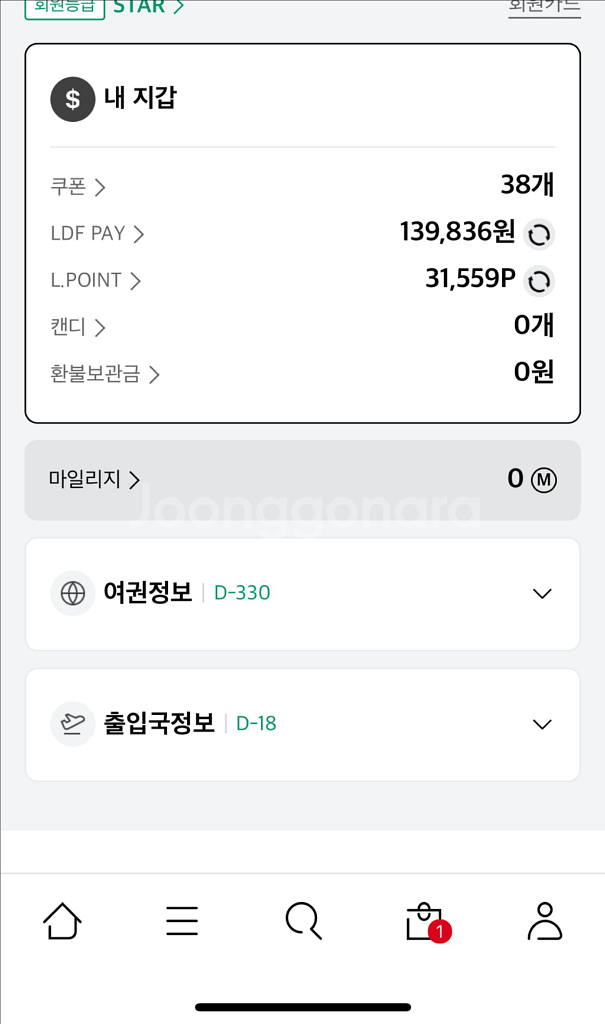Open L.POINT details
The image size is (605, 1024).
coord(95,281)
